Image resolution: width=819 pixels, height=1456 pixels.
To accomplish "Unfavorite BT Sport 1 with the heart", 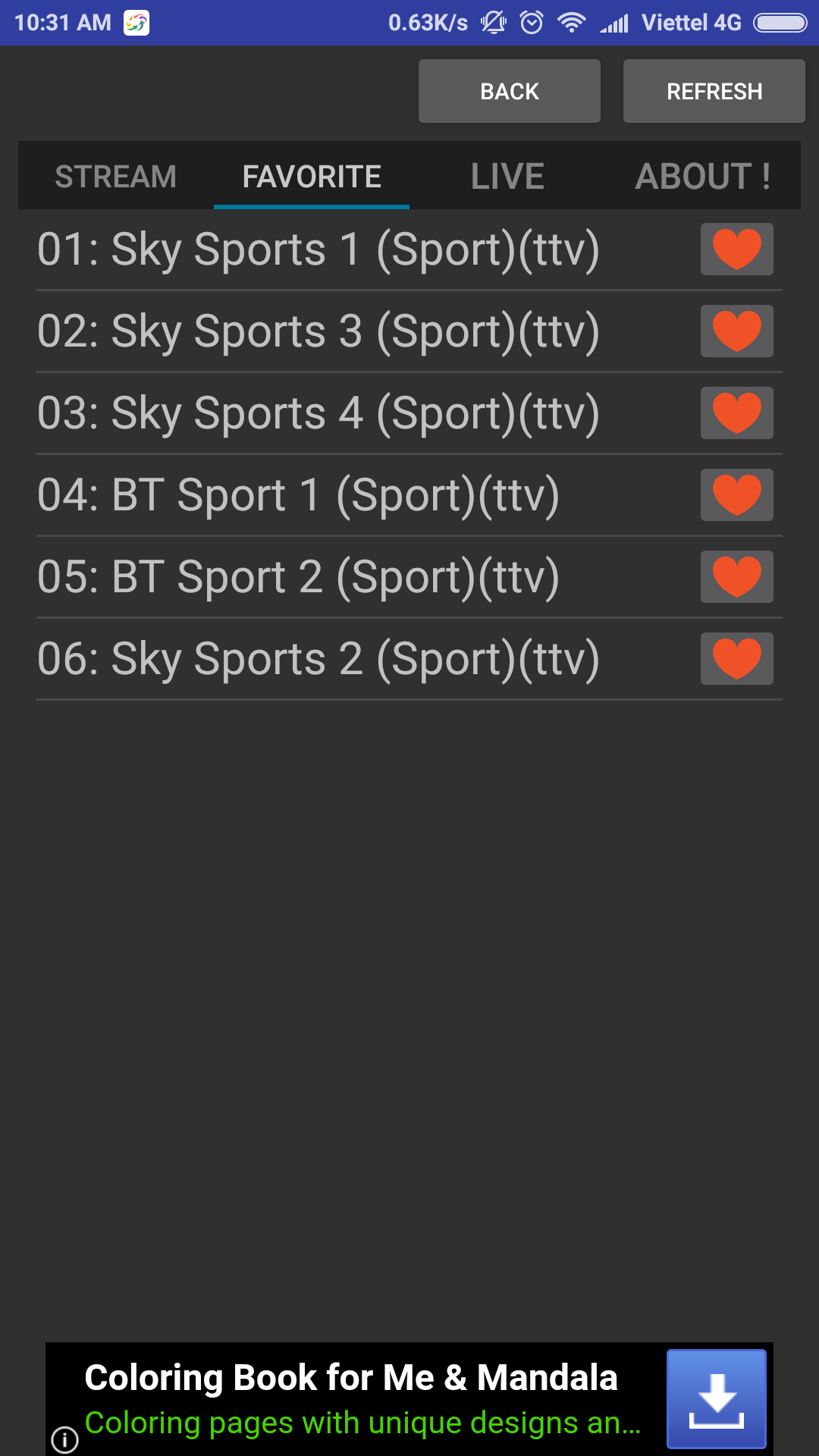I will click(x=736, y=495).
